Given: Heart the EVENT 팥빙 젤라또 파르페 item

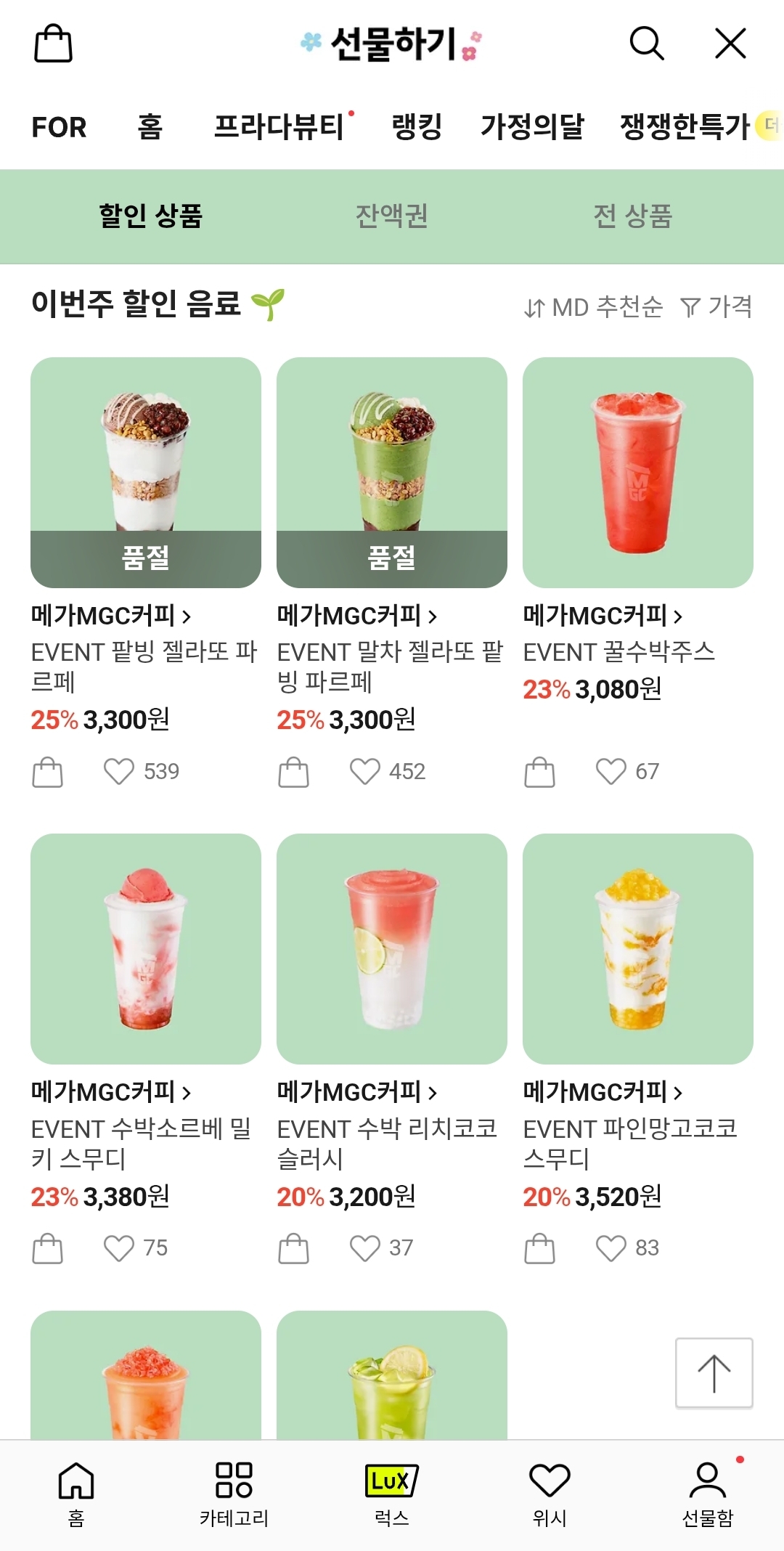Looking at the screenshot, I should (118, 771).
